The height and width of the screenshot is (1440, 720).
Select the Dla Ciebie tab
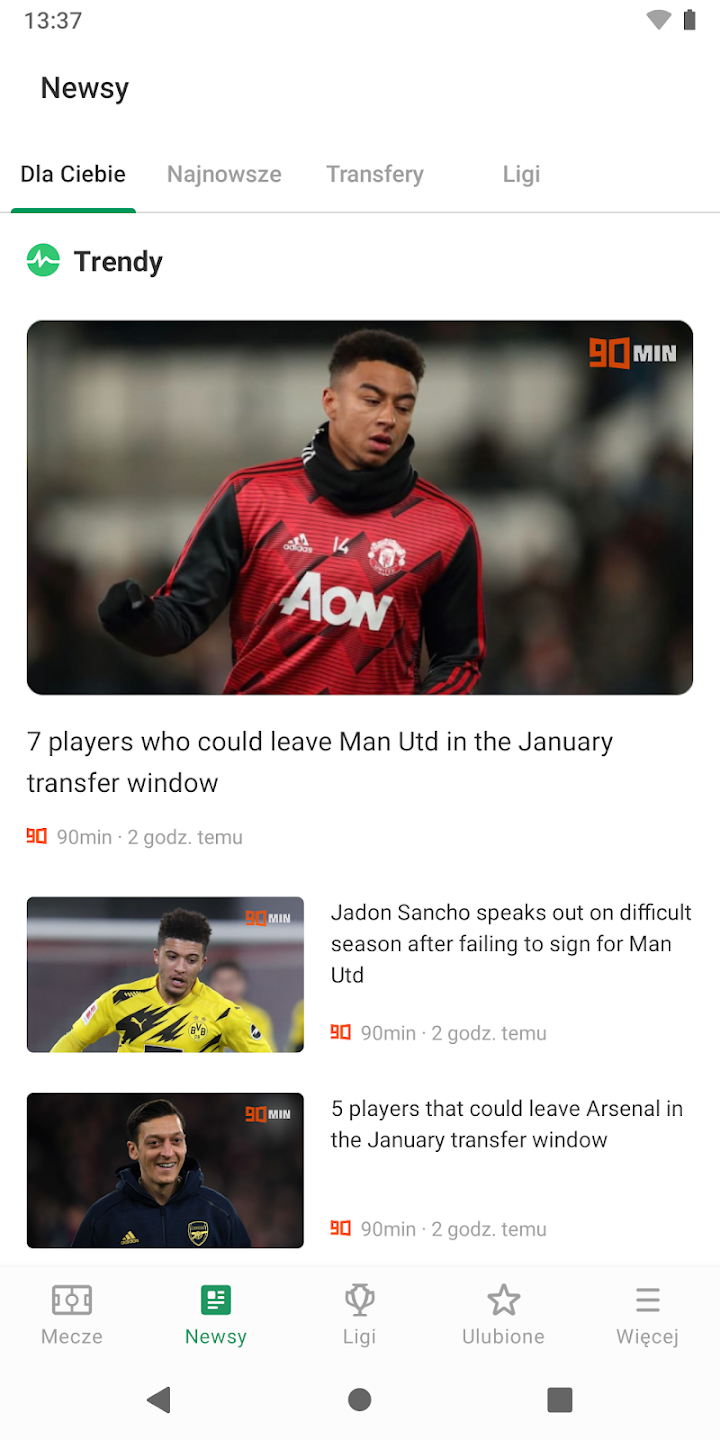(x=73, y=174)
